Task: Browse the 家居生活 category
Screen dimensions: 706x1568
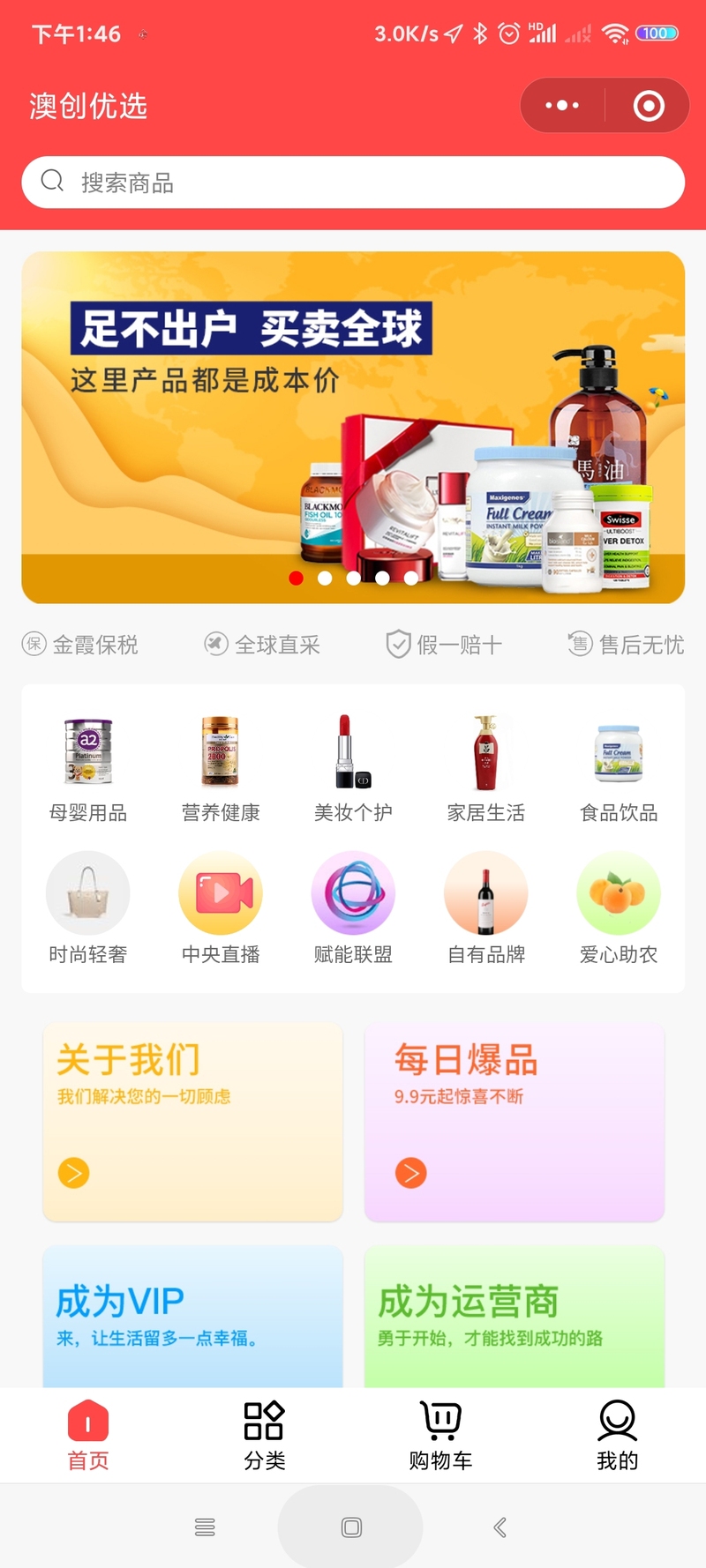Action: [x=486, y=768]
